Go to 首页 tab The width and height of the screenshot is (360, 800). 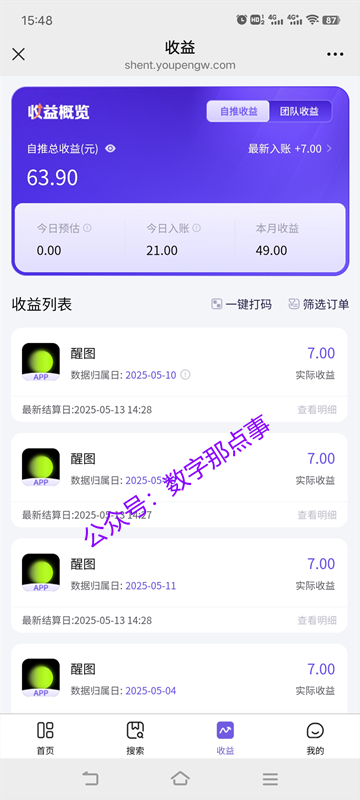(x=45, y=737)
